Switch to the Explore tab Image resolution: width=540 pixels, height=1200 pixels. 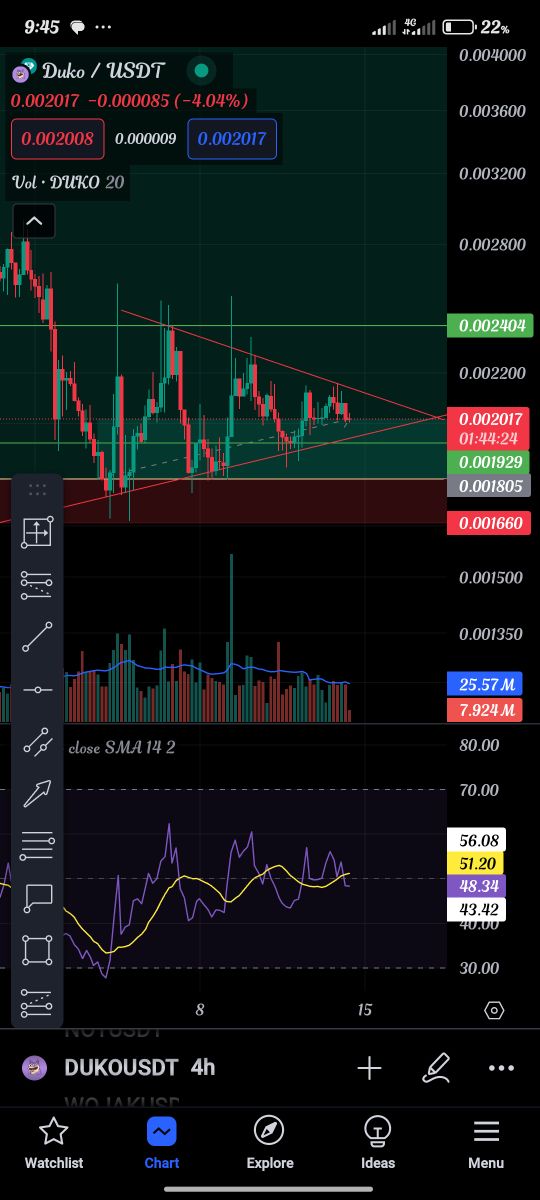[x=270, y=1143]
